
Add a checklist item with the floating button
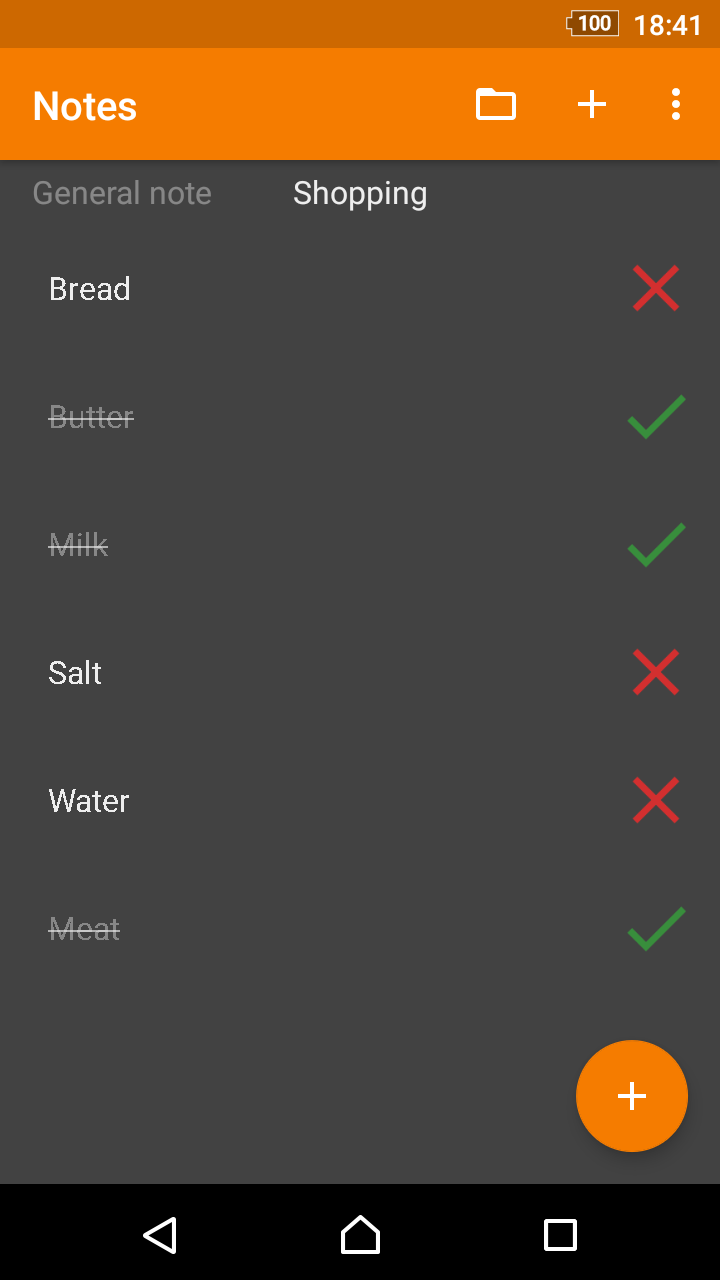tap(632, 1096)
